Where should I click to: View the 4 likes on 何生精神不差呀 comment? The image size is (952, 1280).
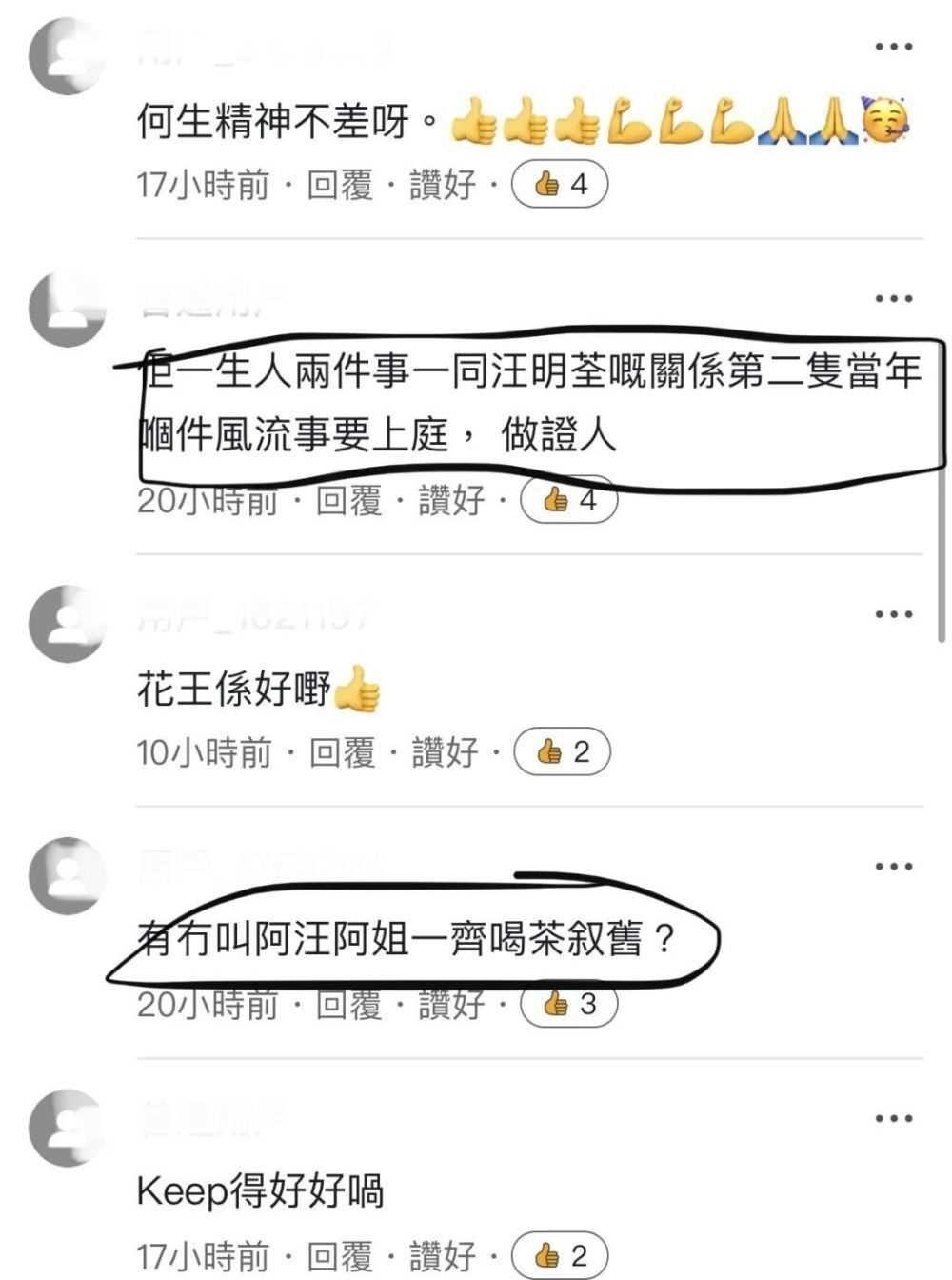click(x=560, y=184)
